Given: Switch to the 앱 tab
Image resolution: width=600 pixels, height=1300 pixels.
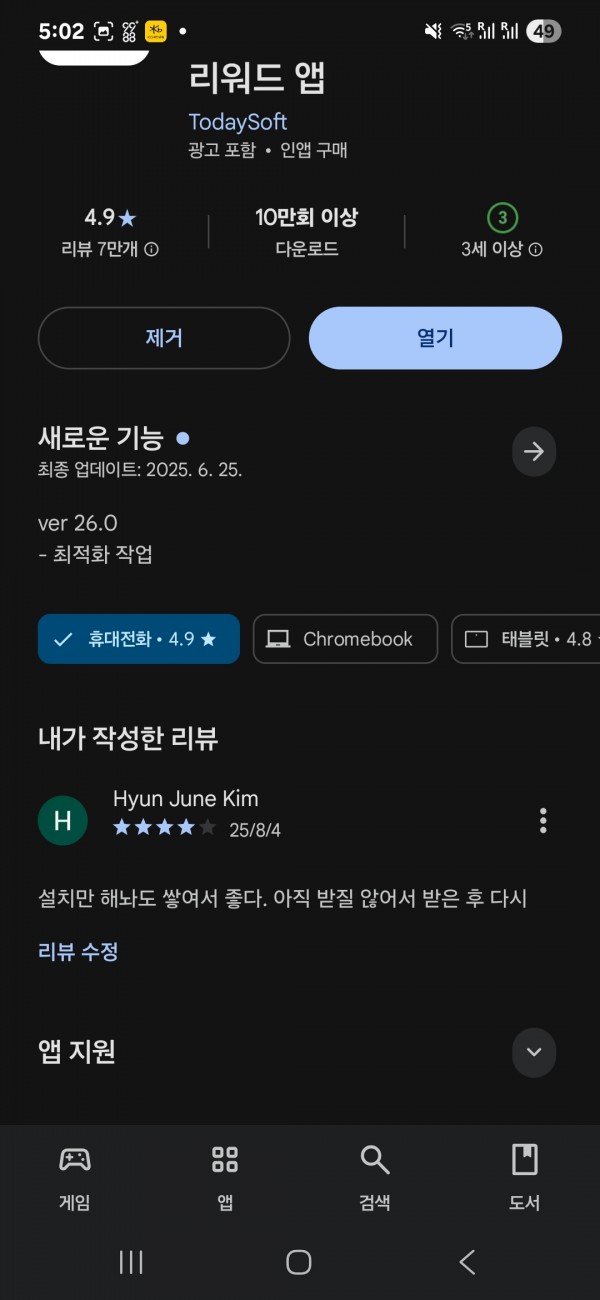Looking at the screenshot, I should 225,1178.
